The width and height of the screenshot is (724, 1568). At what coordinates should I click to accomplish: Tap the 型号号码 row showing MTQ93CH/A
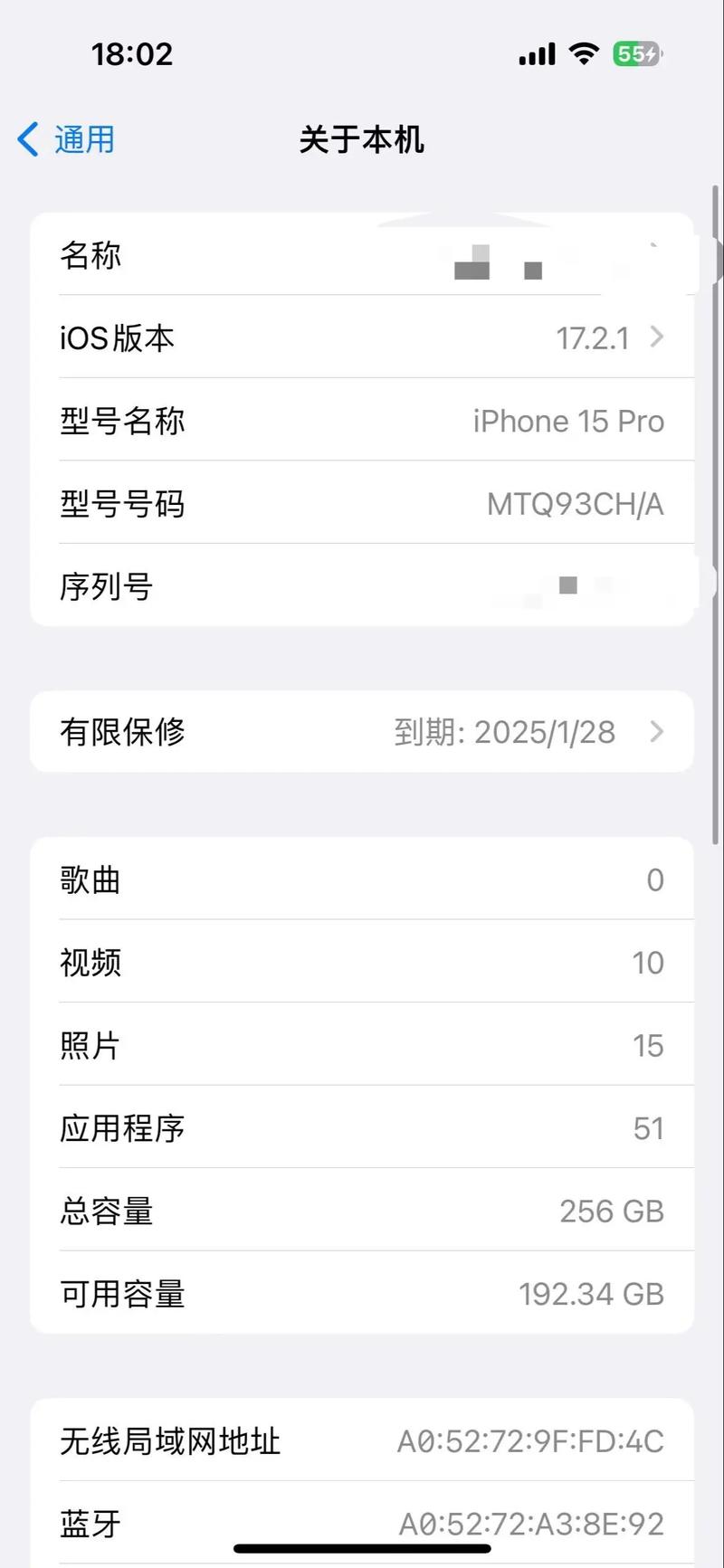point(362,504)
